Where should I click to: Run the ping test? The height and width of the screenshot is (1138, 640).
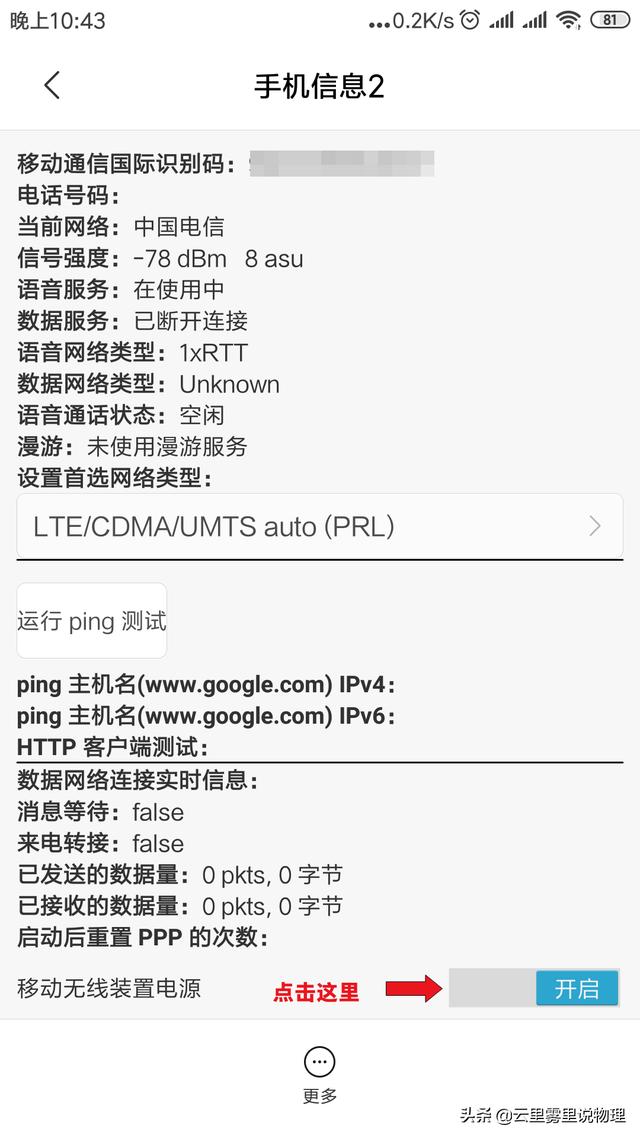point(92,621)
